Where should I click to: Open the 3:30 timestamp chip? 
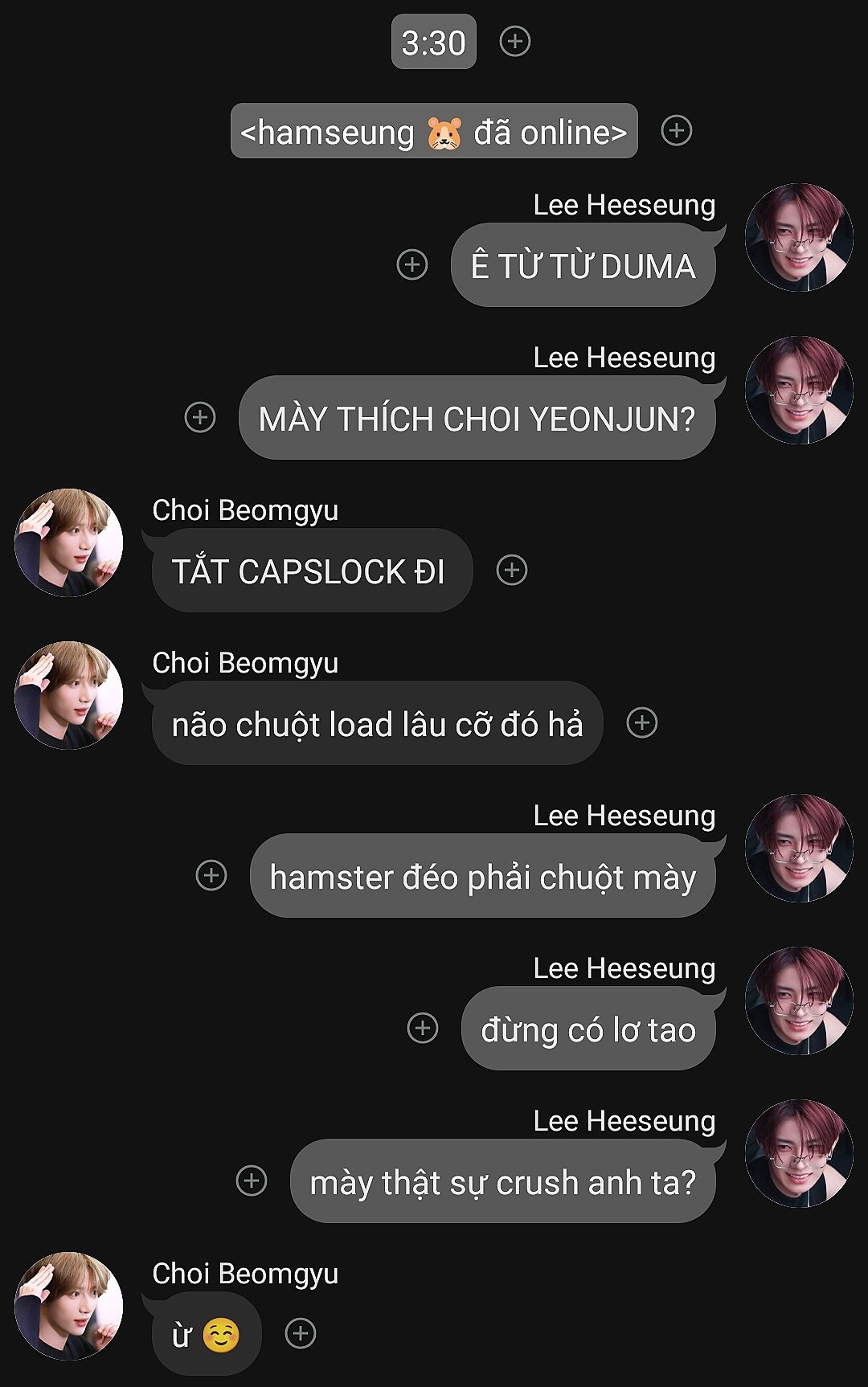pyautogui.click(x=433, y=42)
